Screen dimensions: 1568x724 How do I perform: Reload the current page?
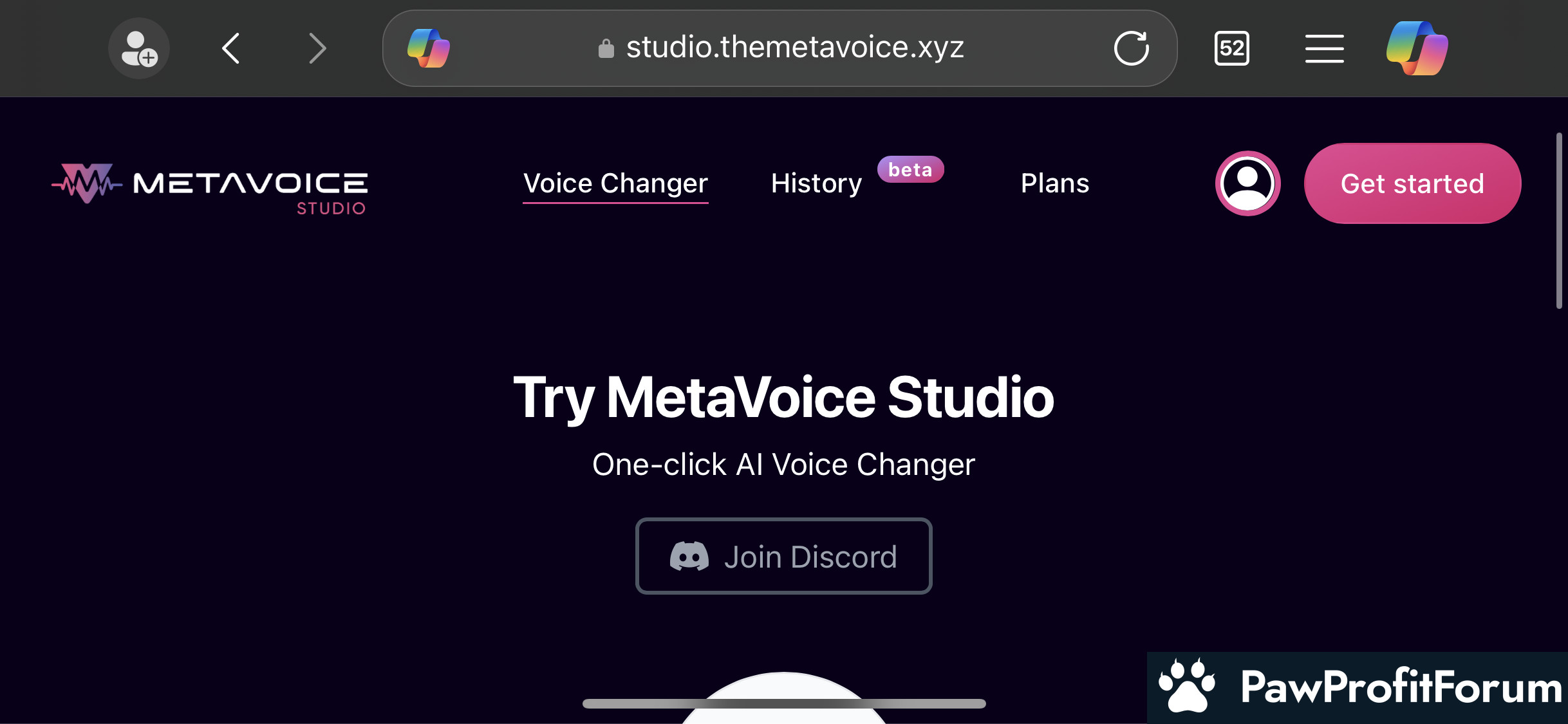1131,48
